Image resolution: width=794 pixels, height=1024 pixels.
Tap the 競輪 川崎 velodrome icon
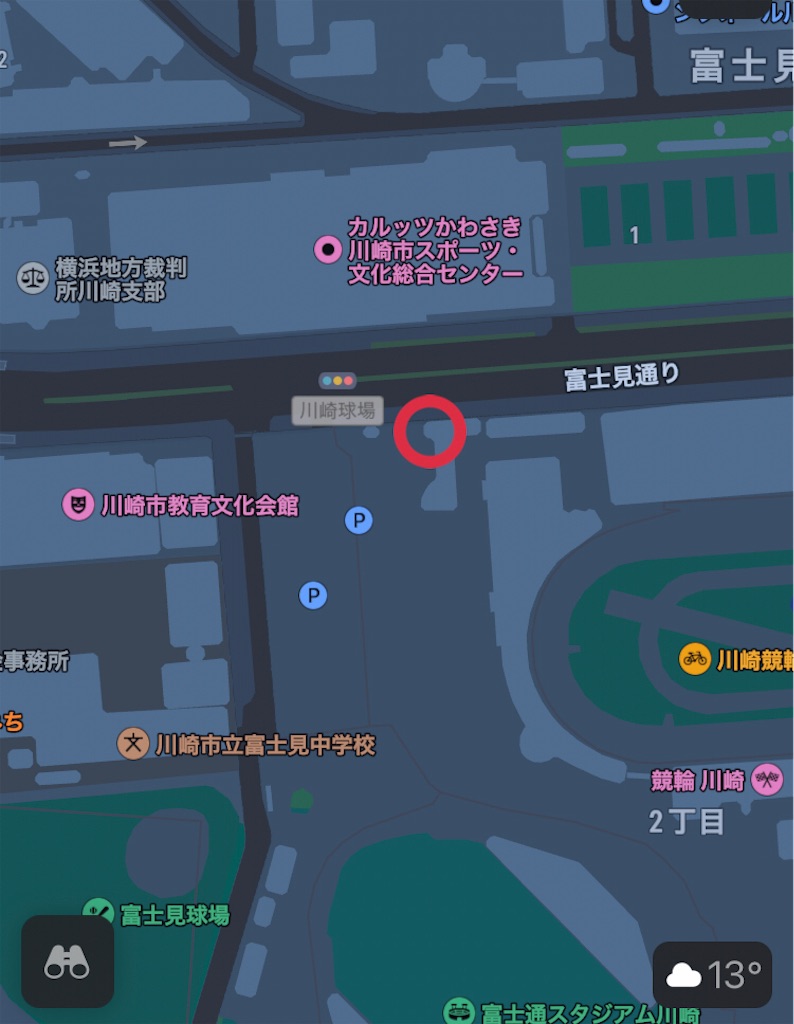(764, 780)
